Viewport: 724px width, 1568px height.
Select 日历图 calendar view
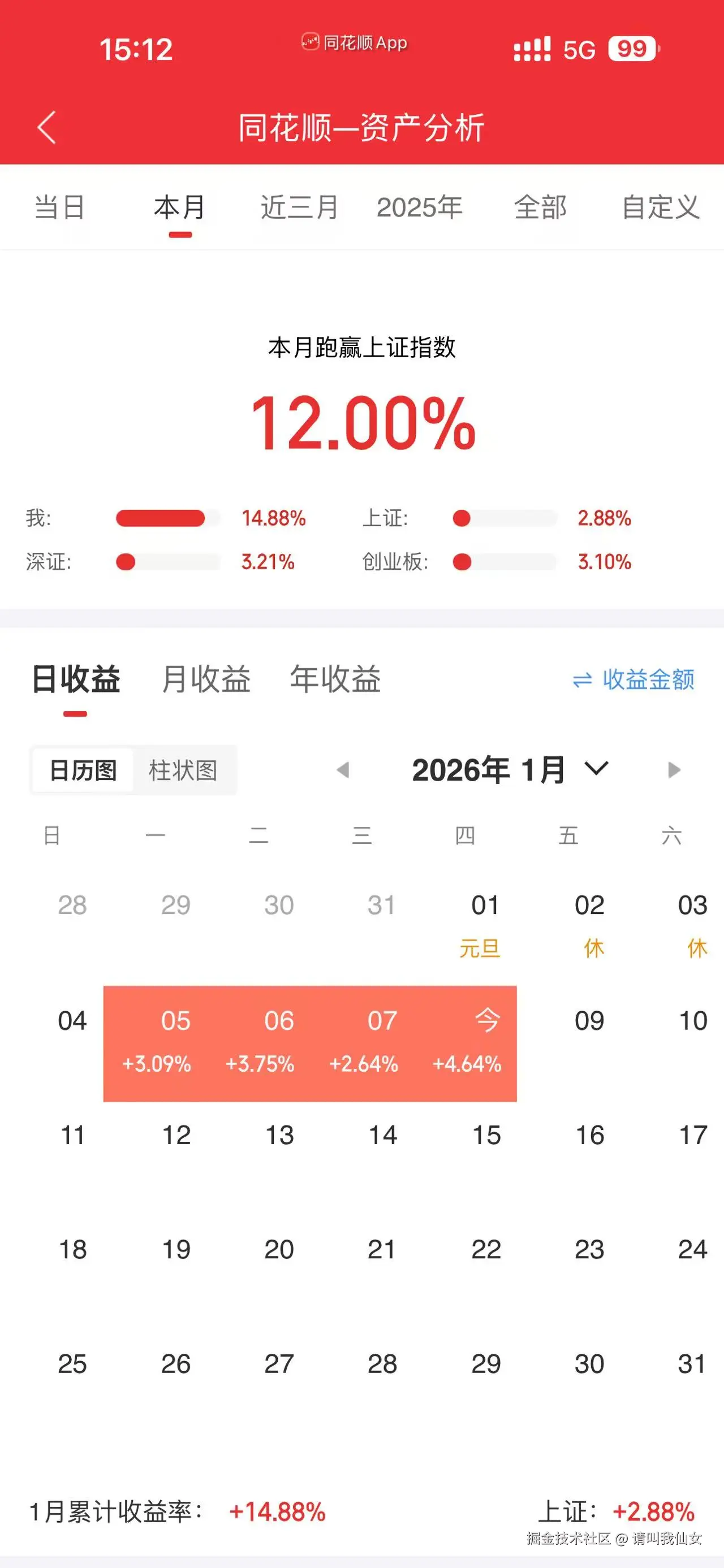82,769
